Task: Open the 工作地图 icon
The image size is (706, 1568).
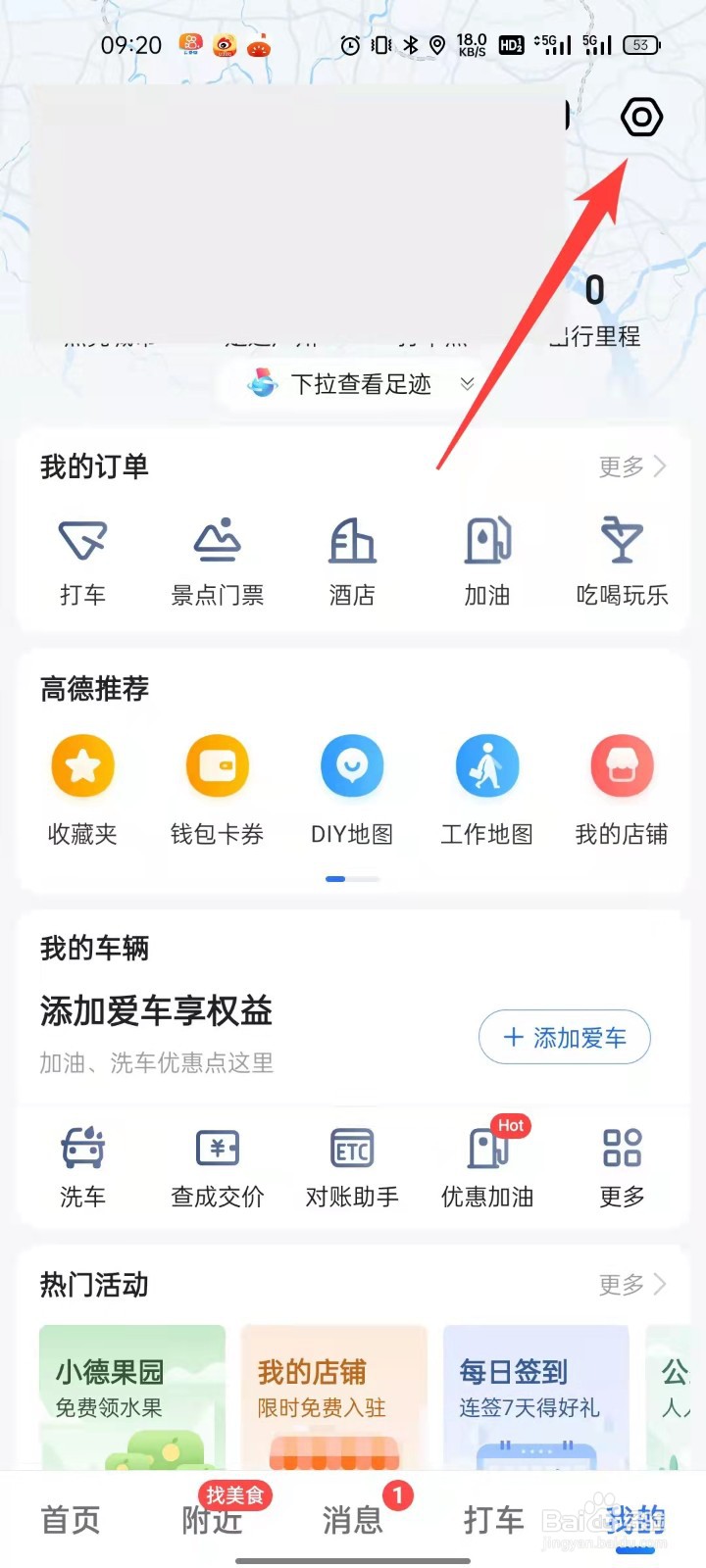Action: pyautogui.click(x=487, y=784)
